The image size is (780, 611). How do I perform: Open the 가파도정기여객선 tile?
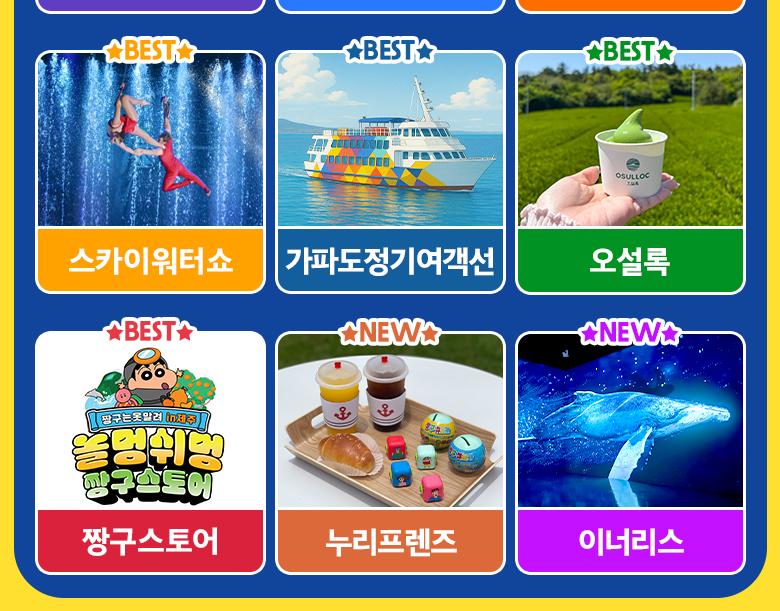390,172
